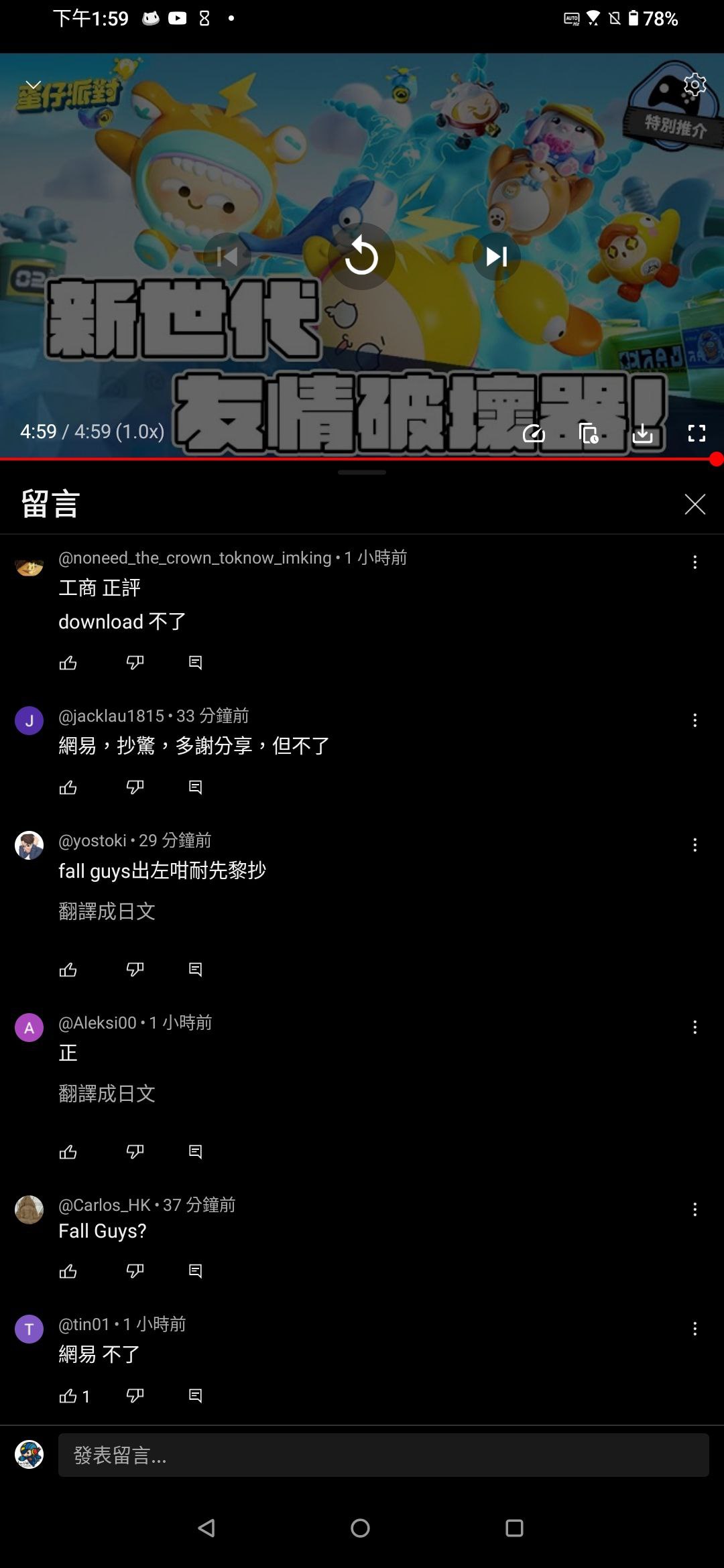Like @yostoki's comment
Screen dimensions: 724x1568
point(68,969)
